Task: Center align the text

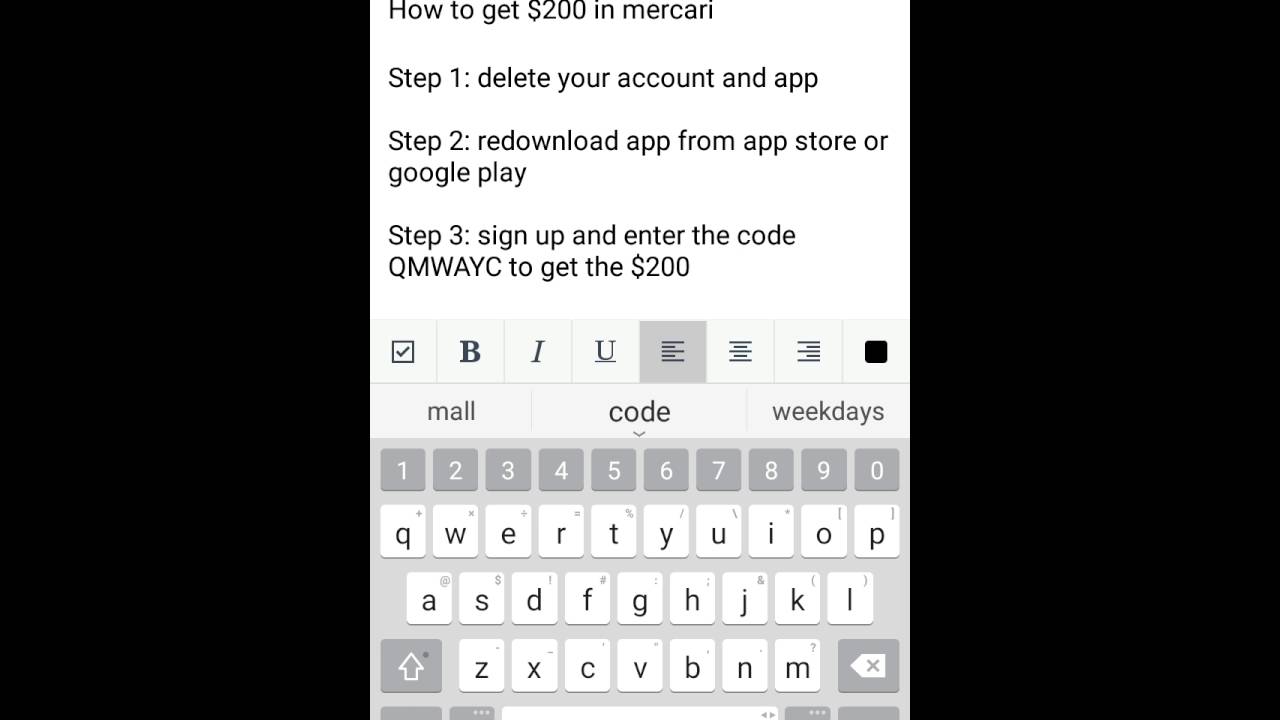Action: 740,352
